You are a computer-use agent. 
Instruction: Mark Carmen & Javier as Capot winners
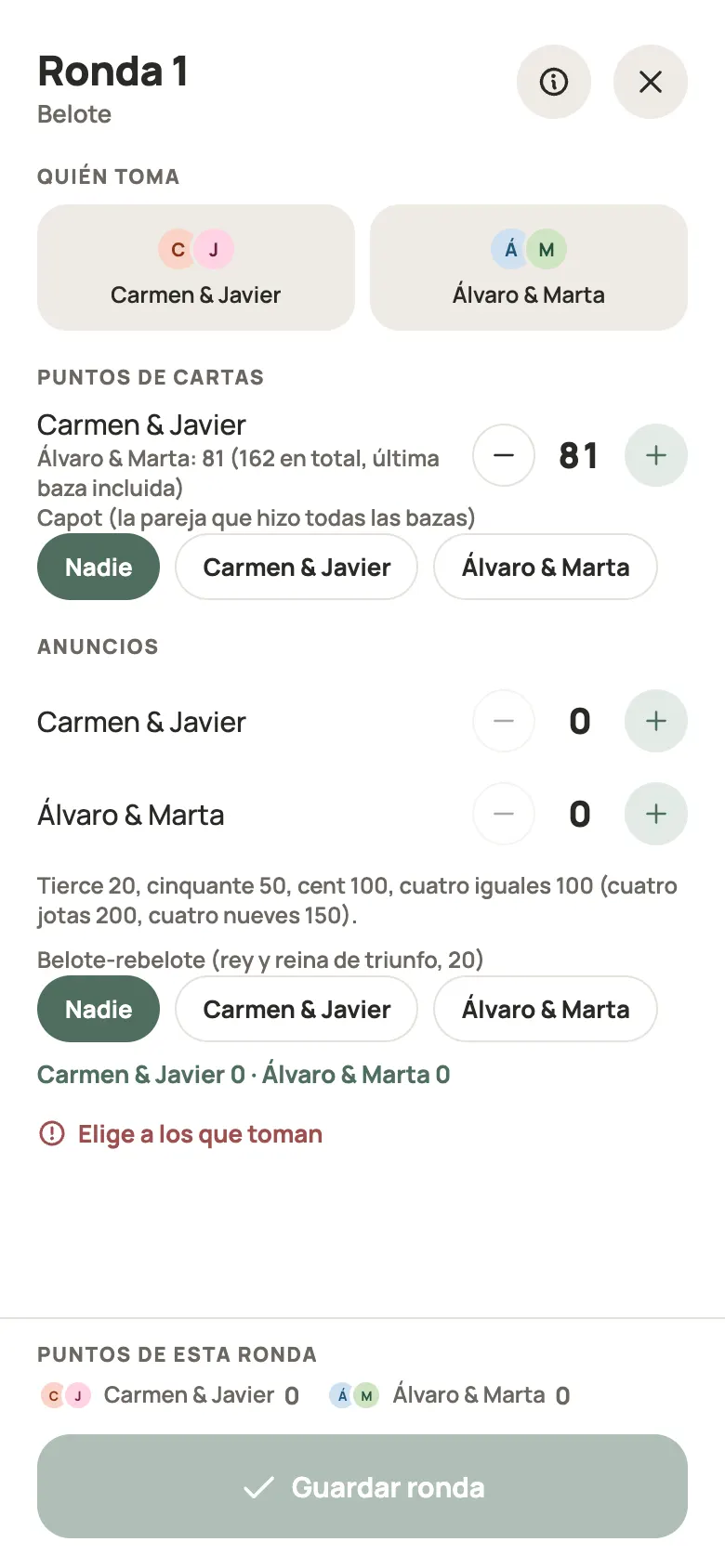[x=297, y=567]
